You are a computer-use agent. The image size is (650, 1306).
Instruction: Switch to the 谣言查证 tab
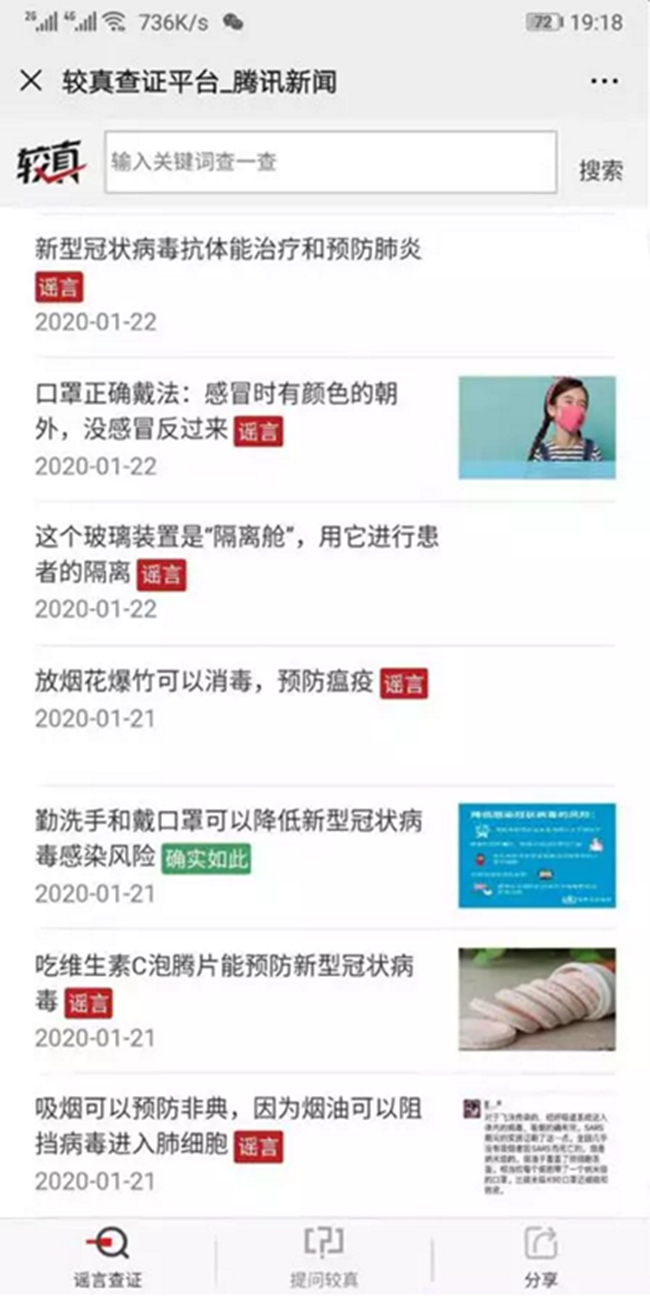(x=107, y=1257)
